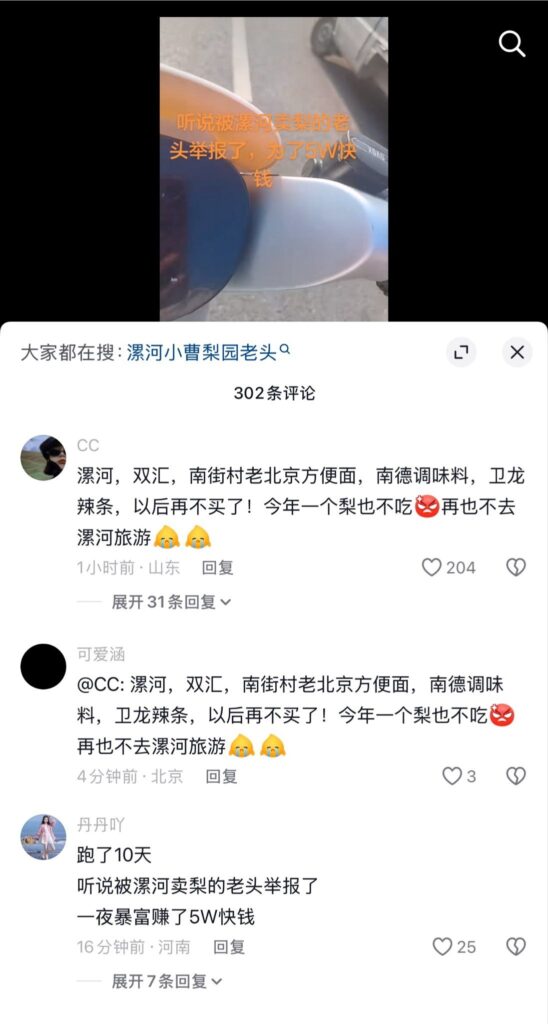Open the search magnifier icon
Viewport: 548px width, 1024px height.
pyautogui.click(x=512, y=44)
